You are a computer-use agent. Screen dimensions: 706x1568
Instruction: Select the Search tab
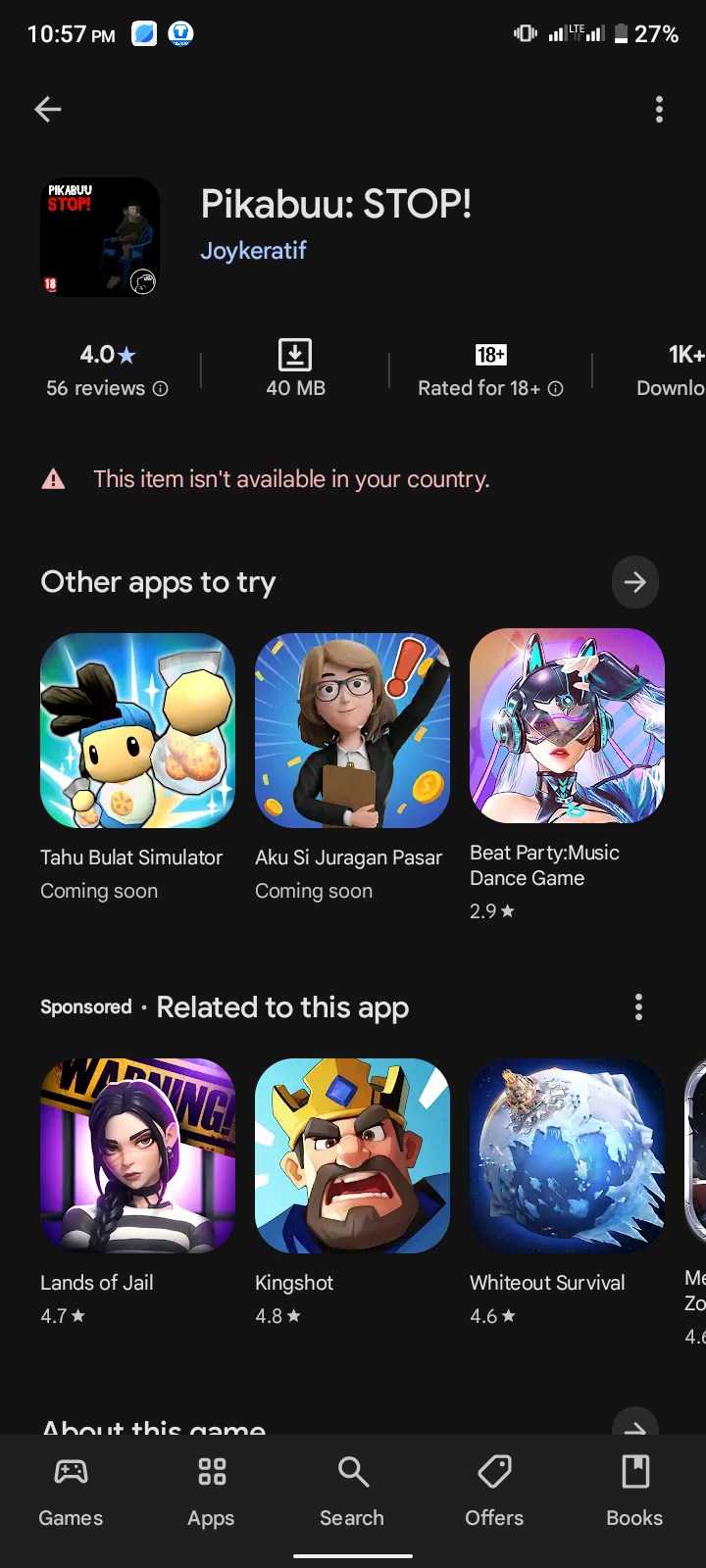(x=352, y=1490)
